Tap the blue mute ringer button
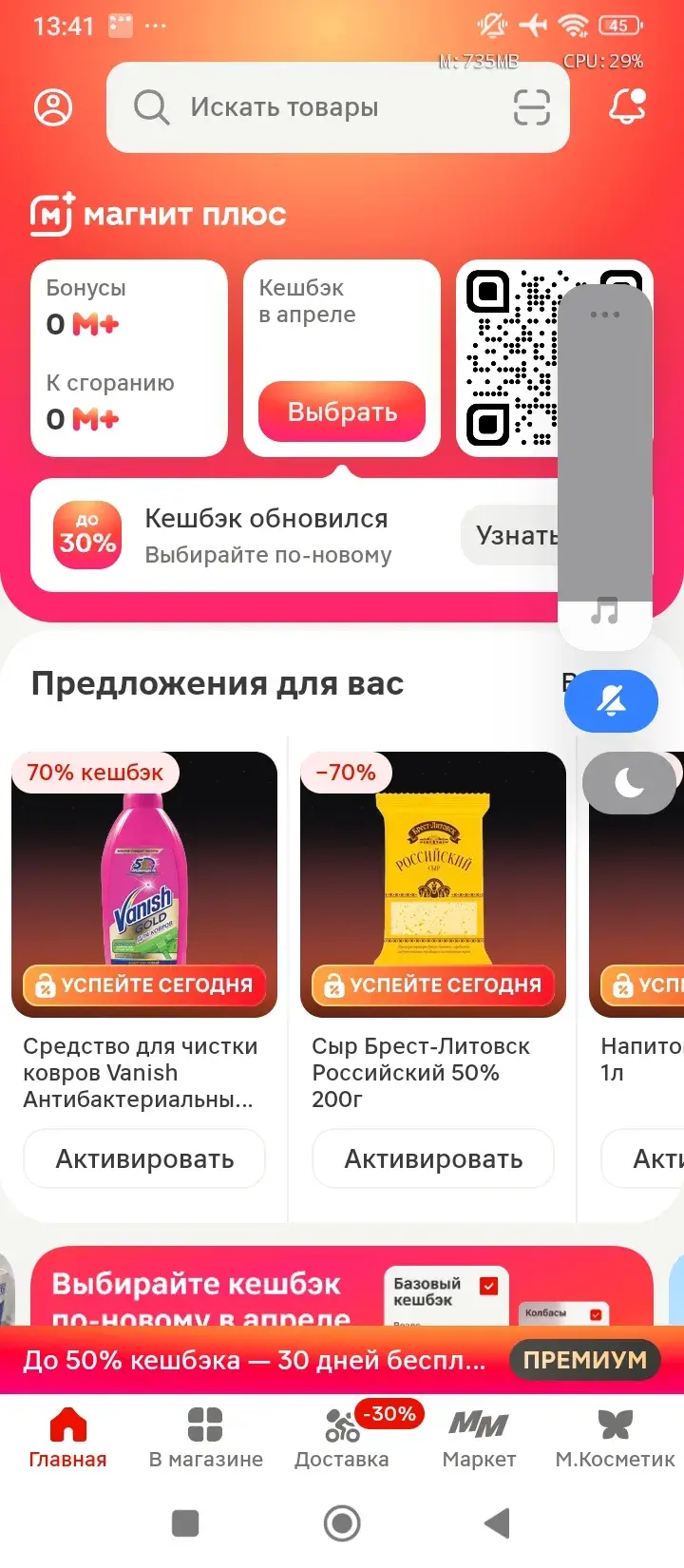Image resolution: width=684 pixels, height=1568 pixels. (611, 701)
